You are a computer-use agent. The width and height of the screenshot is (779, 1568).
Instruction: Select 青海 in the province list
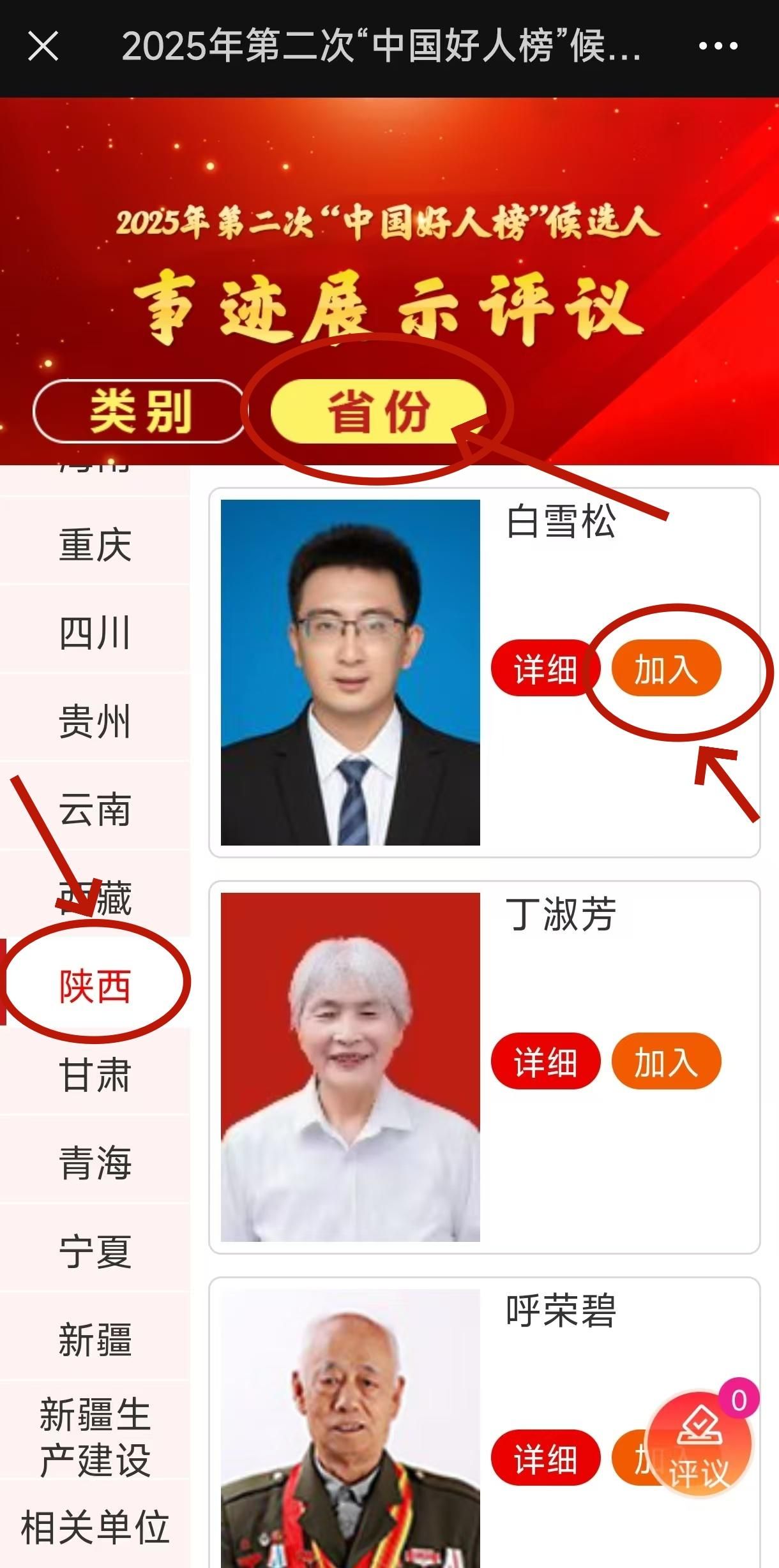(x=95, y=1163)
